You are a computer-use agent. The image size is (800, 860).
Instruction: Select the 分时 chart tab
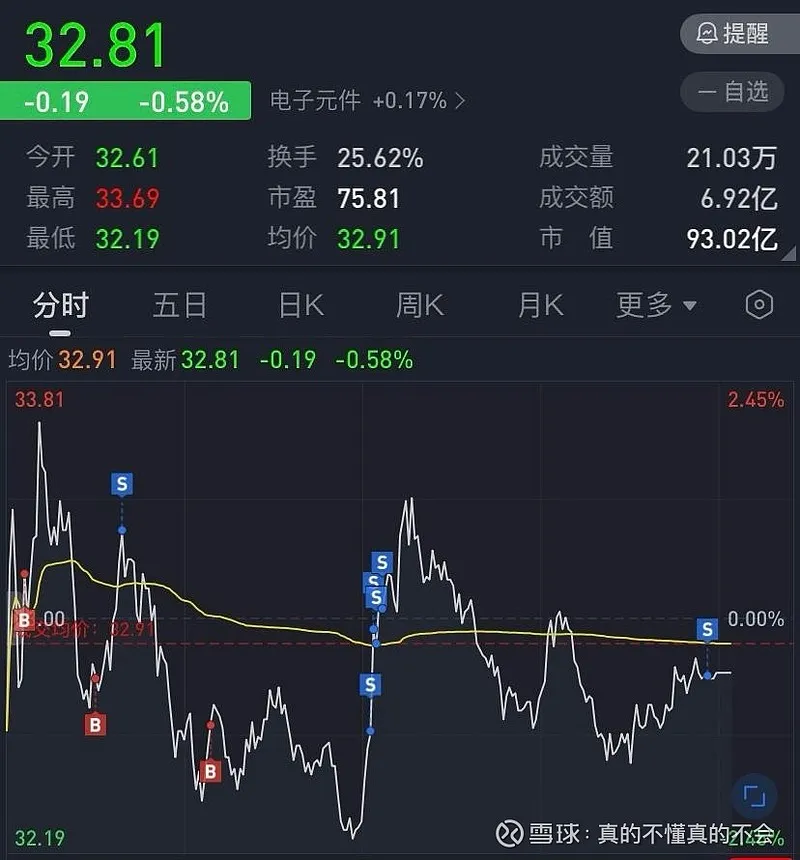(61, 305)
